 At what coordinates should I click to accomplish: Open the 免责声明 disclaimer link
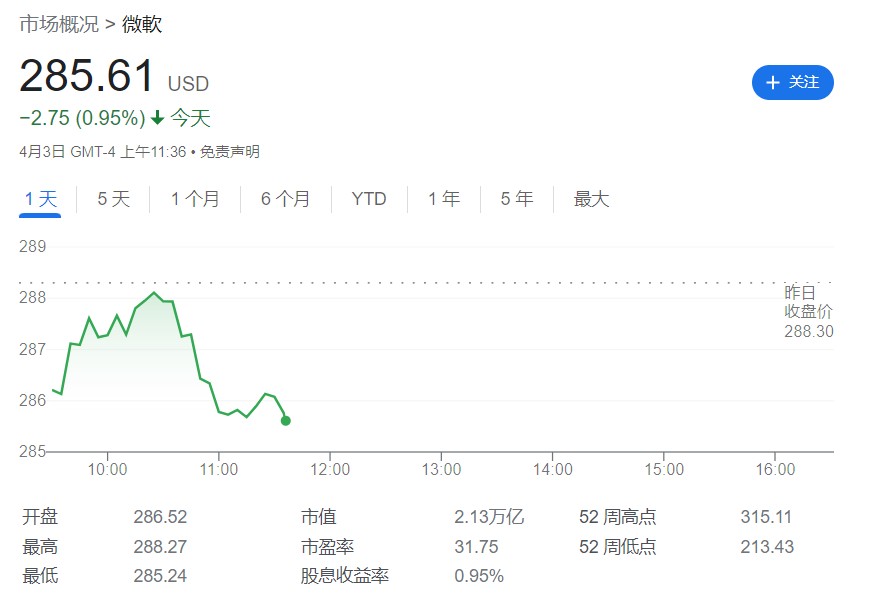click(x=229, y=152)
